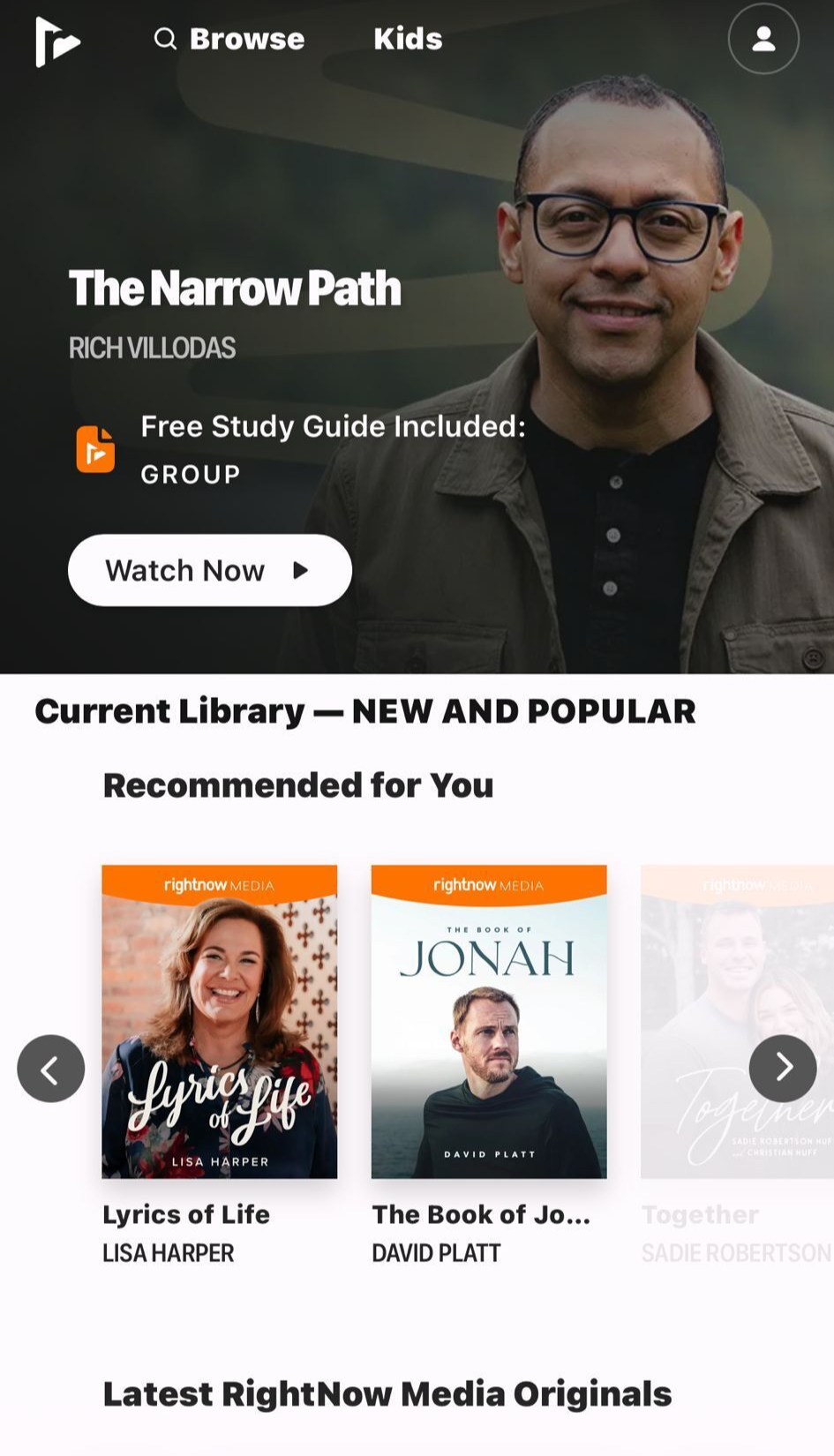Show next recommended titles
Screen dimensions: 834x1456
pyautogui.click(x=783, y=1069)
